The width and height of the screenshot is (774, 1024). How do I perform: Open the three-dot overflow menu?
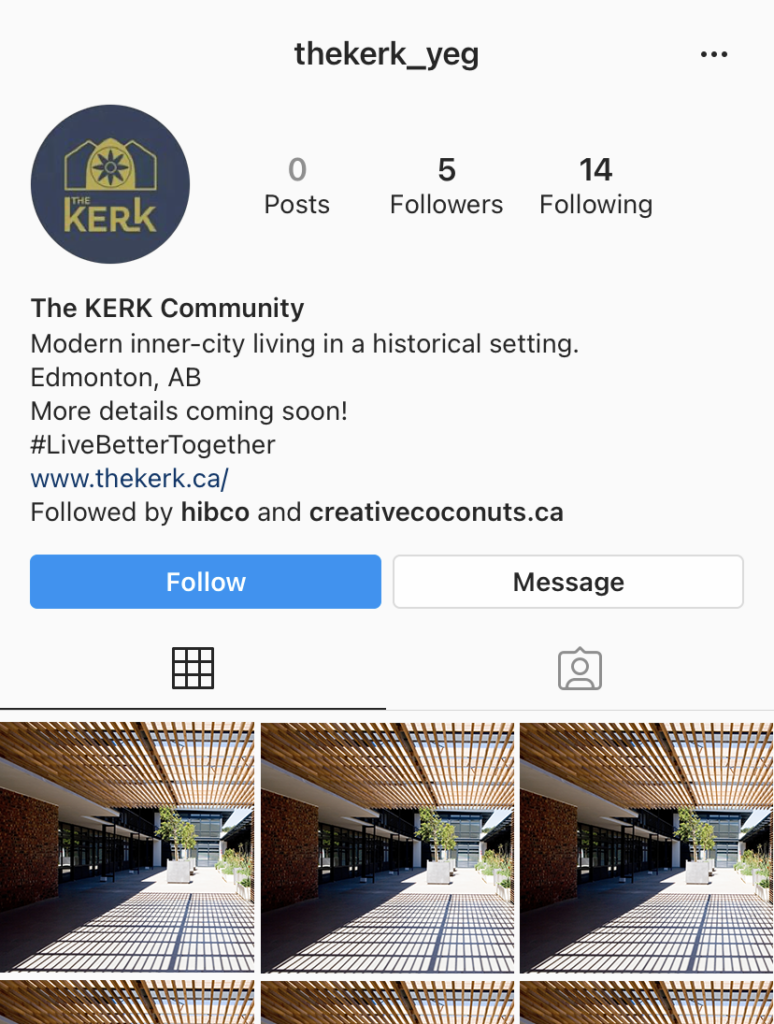pos(714,55)
